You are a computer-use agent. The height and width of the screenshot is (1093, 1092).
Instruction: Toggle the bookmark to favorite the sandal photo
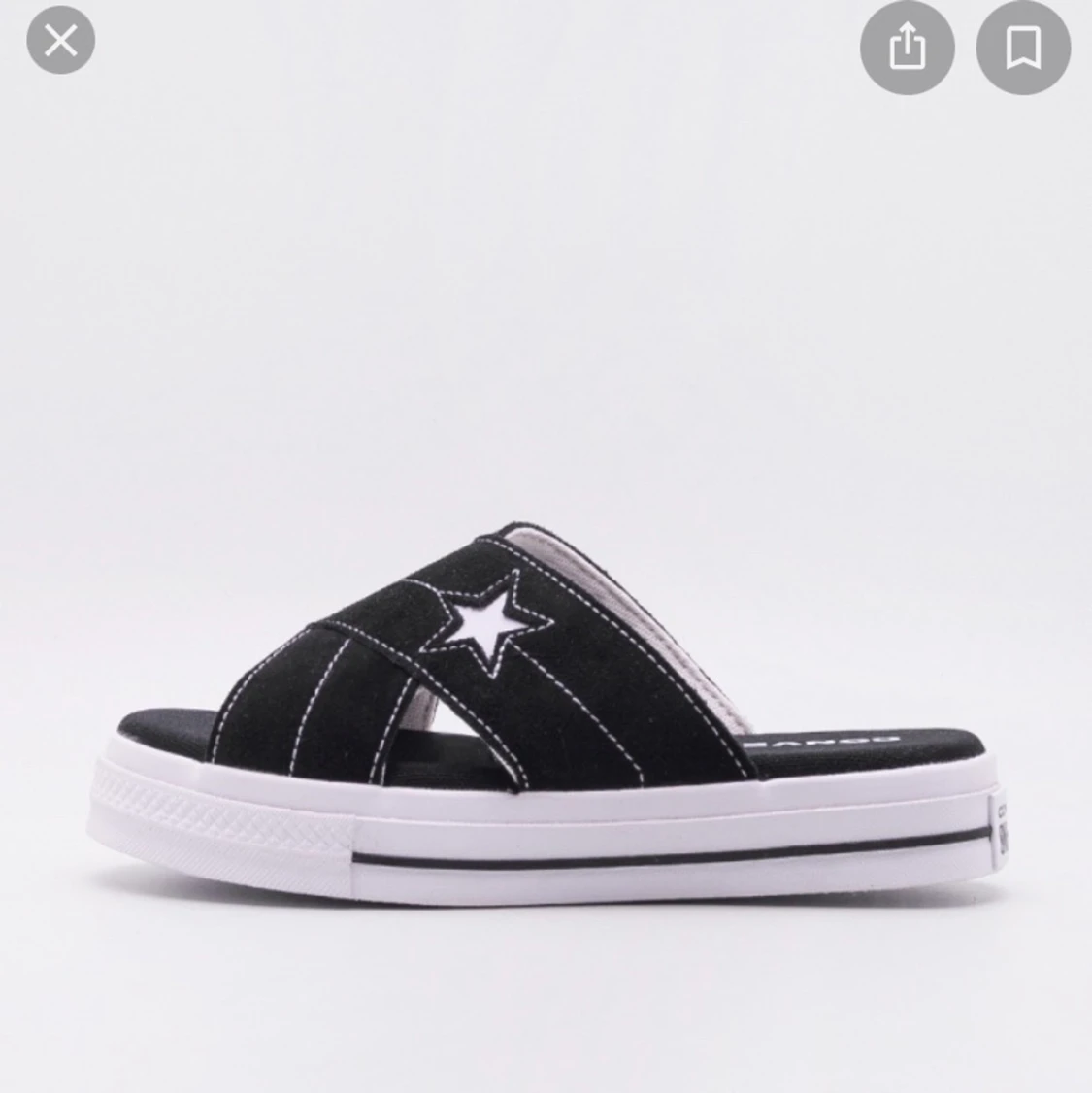click(1024, 46)
